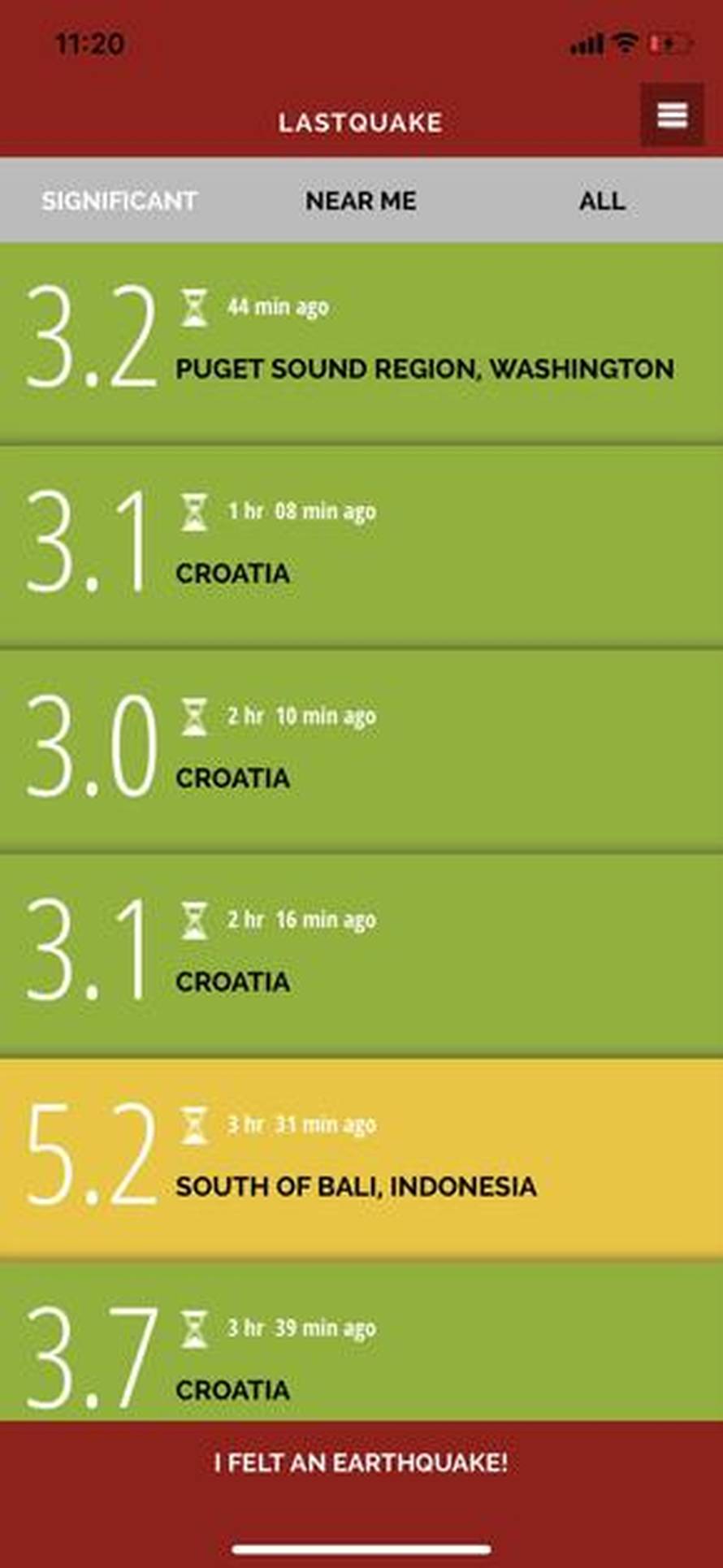Open the hamburger menu

[672, 115]
